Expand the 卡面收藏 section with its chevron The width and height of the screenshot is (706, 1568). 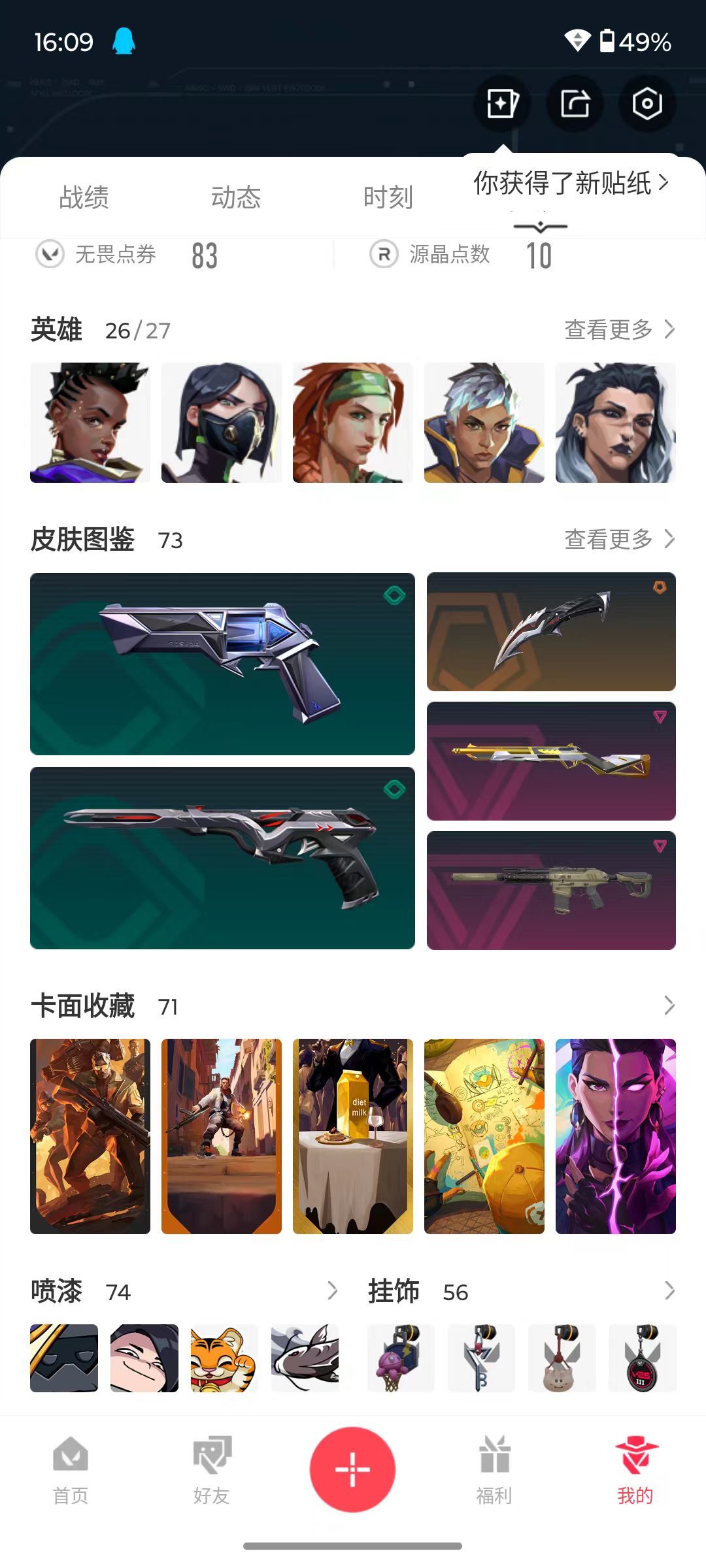tap(669, 1005)
